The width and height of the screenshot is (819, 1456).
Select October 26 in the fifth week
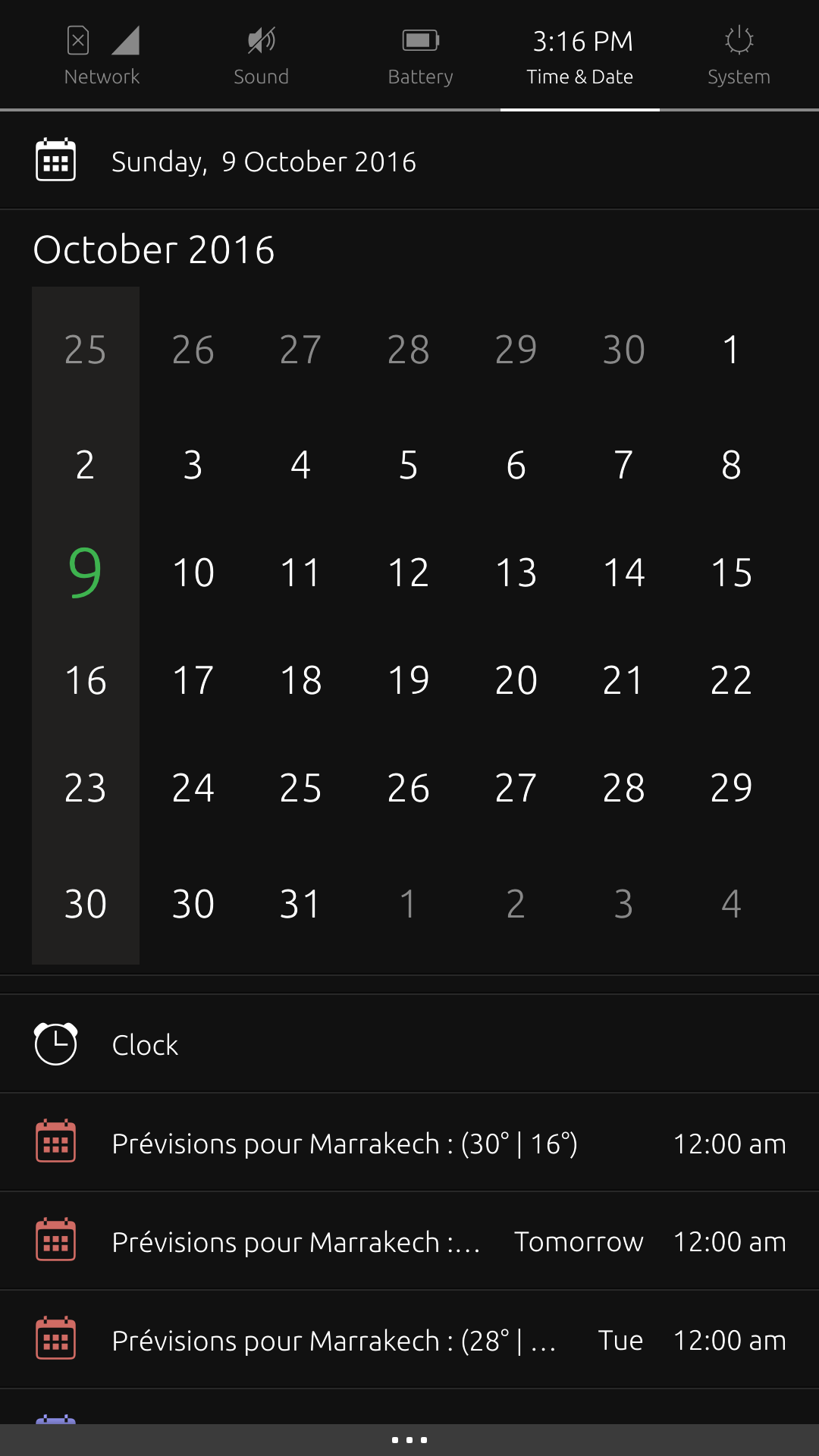coord(409,788)
